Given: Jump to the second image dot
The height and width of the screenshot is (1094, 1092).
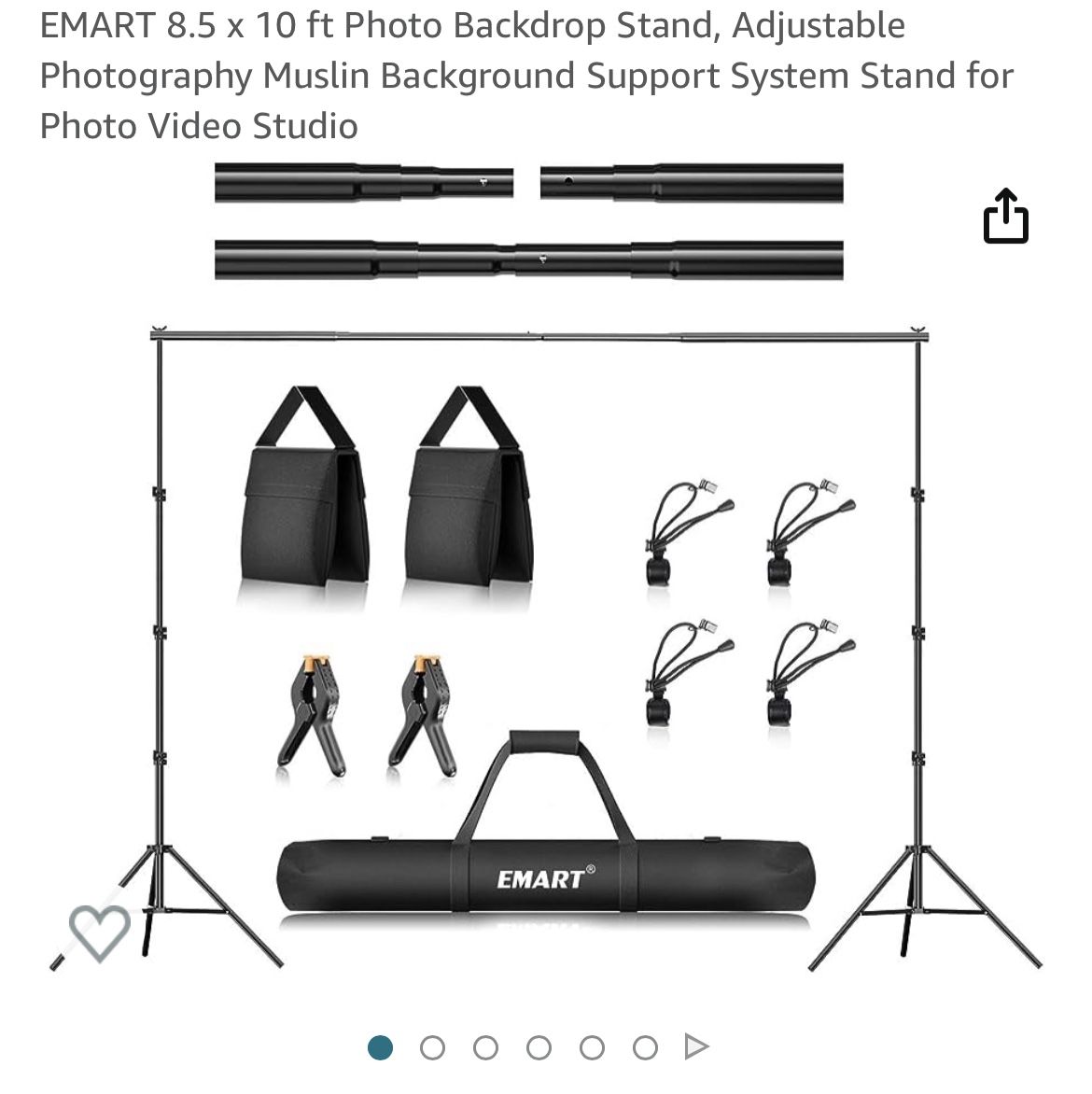Looking at the screenshot, I should click(432, 1047).
